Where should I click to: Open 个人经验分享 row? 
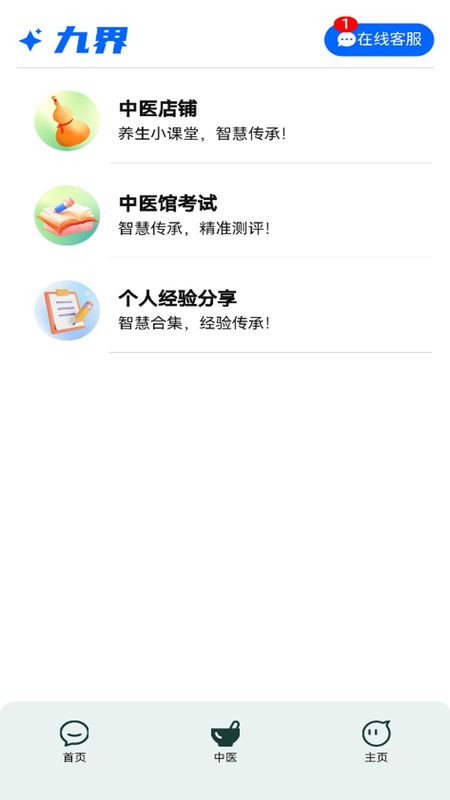(x=225, y=310)
